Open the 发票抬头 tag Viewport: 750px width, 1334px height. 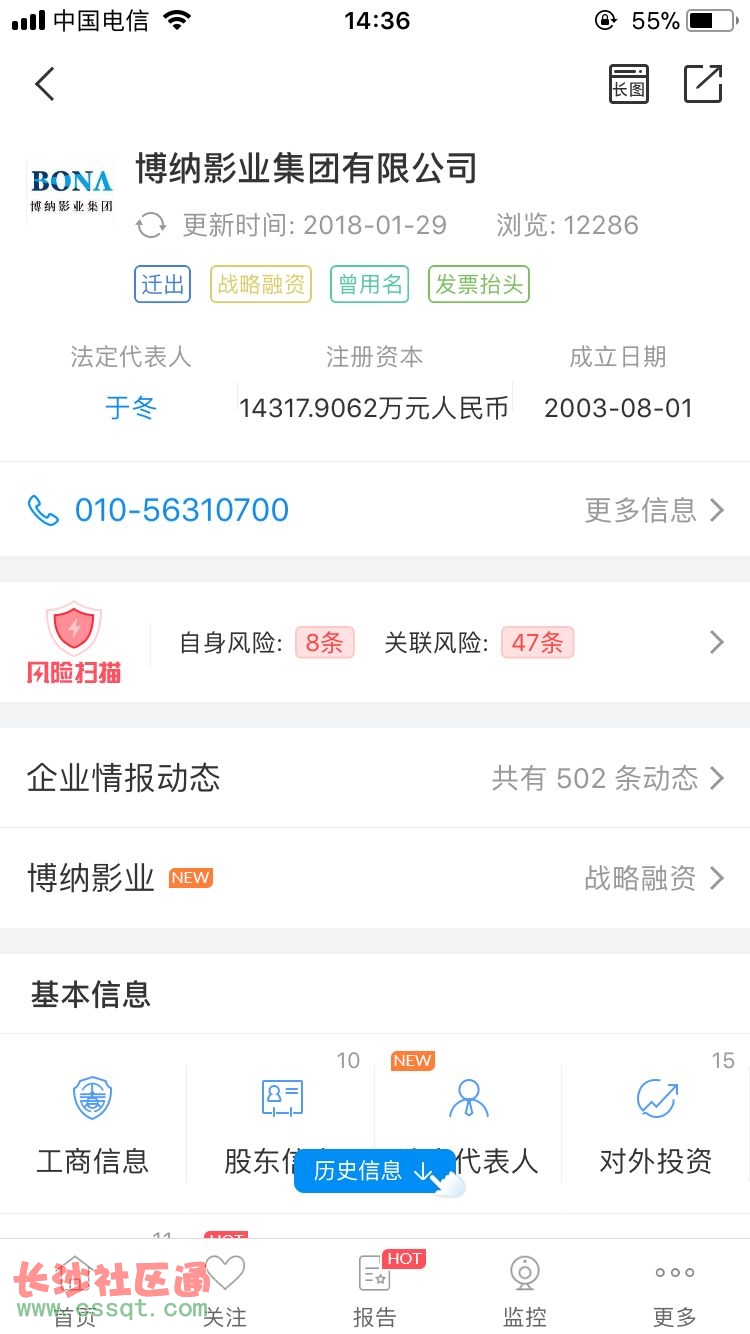click(x=479, y=284)
